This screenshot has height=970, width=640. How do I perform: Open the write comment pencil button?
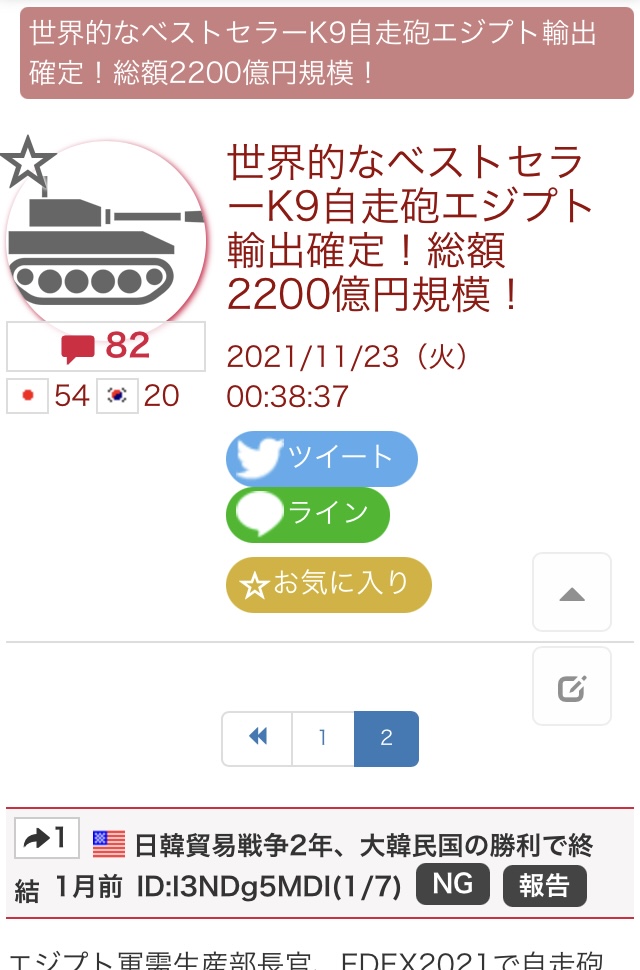click(571, 687)
